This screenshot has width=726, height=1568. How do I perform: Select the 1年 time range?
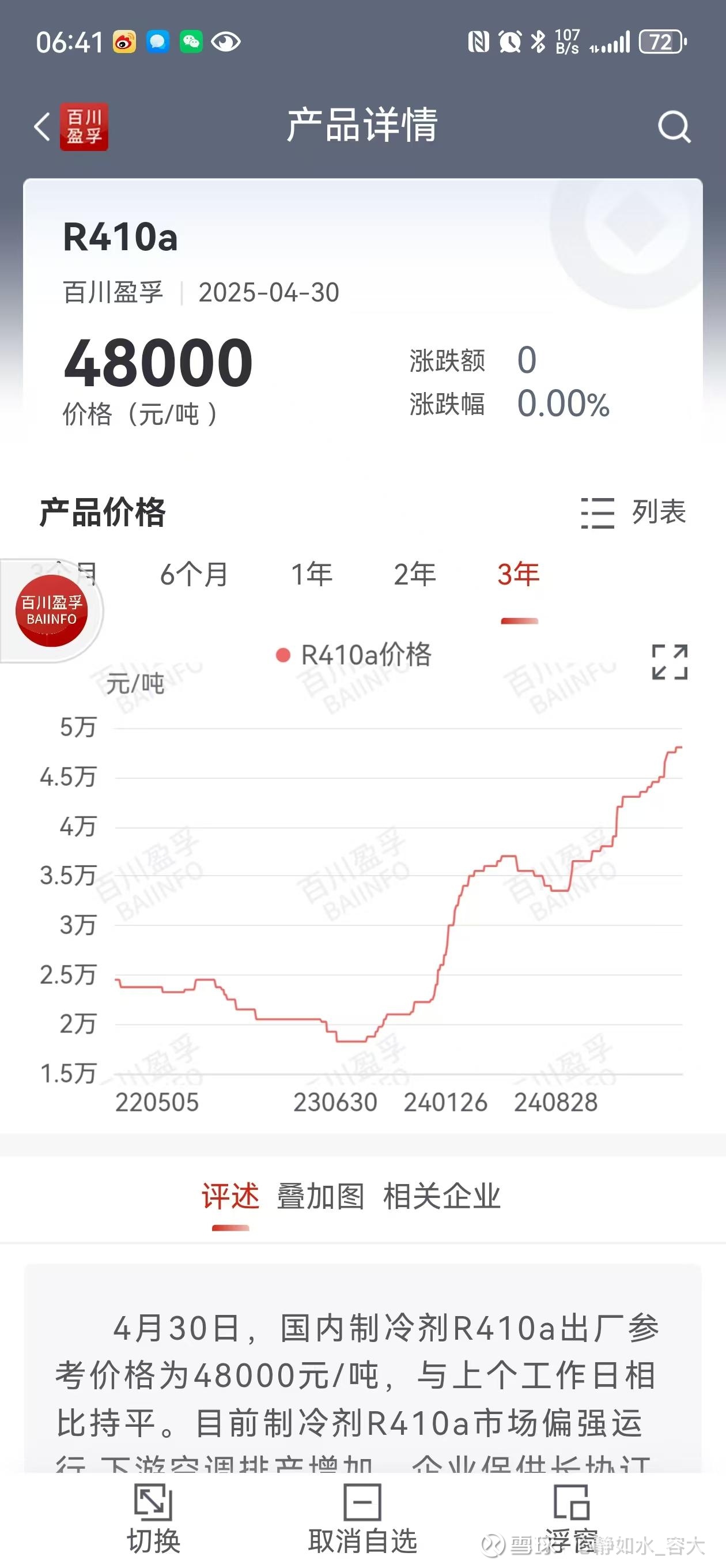pyautogui.click(x=312, y=574)
